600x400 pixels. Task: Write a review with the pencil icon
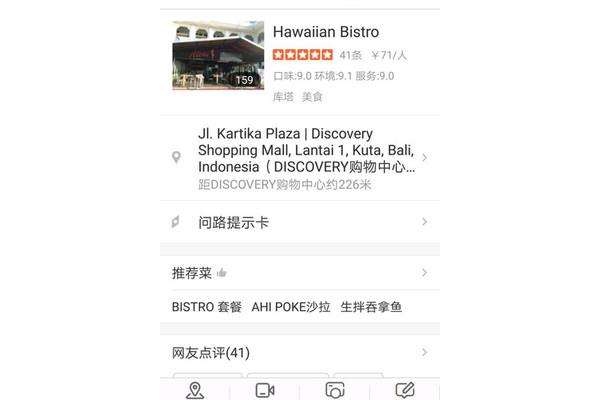pyautogui.click(x=405, y=390)
